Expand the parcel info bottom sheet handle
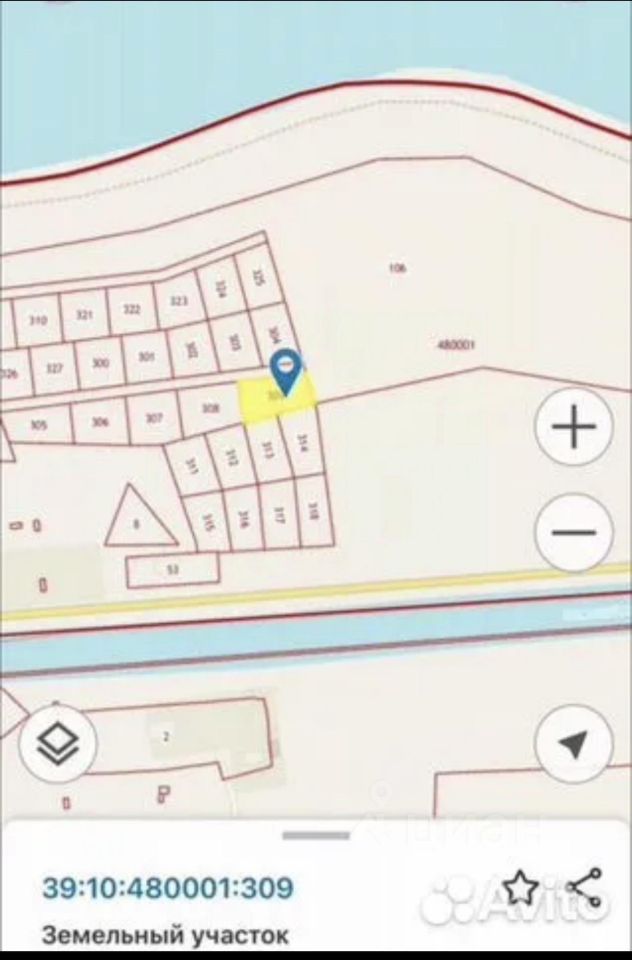Screen dimensions: 632x960 pos(316,834)
